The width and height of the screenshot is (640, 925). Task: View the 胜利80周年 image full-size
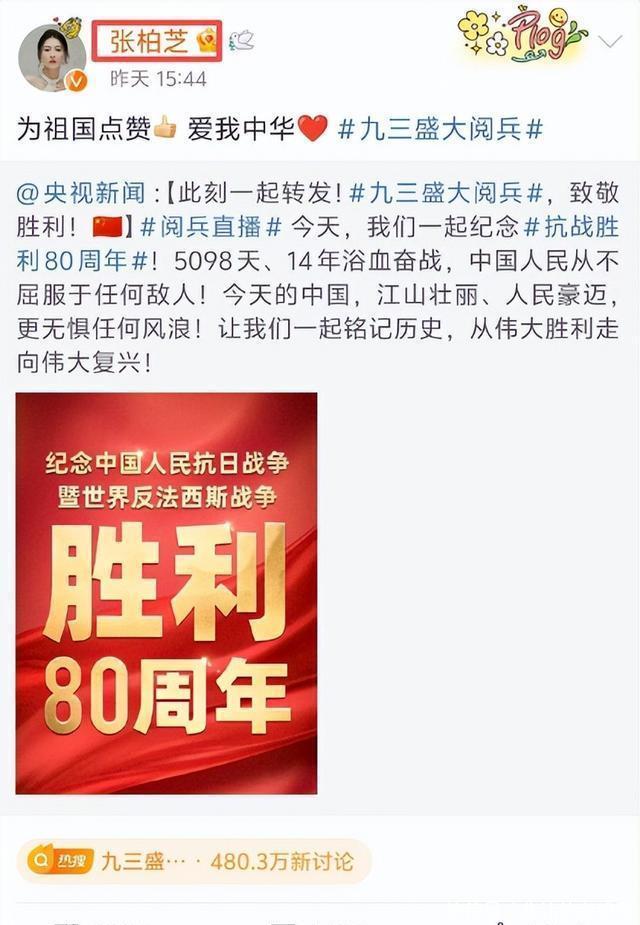tap(166, 593)
